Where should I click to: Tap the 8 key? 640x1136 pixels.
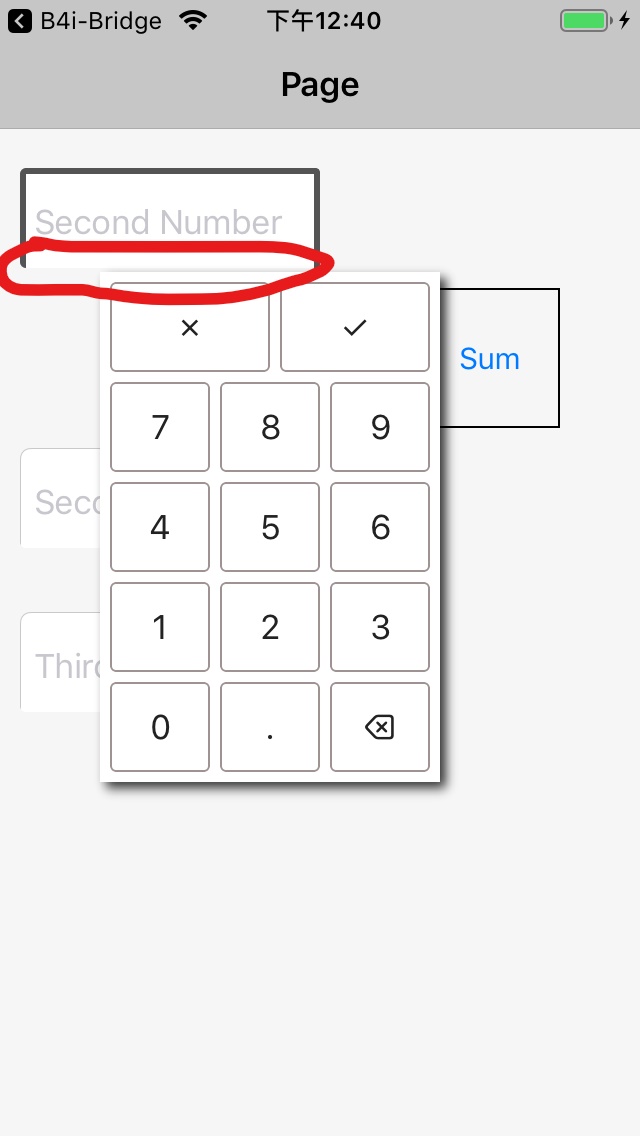point(270,427)
